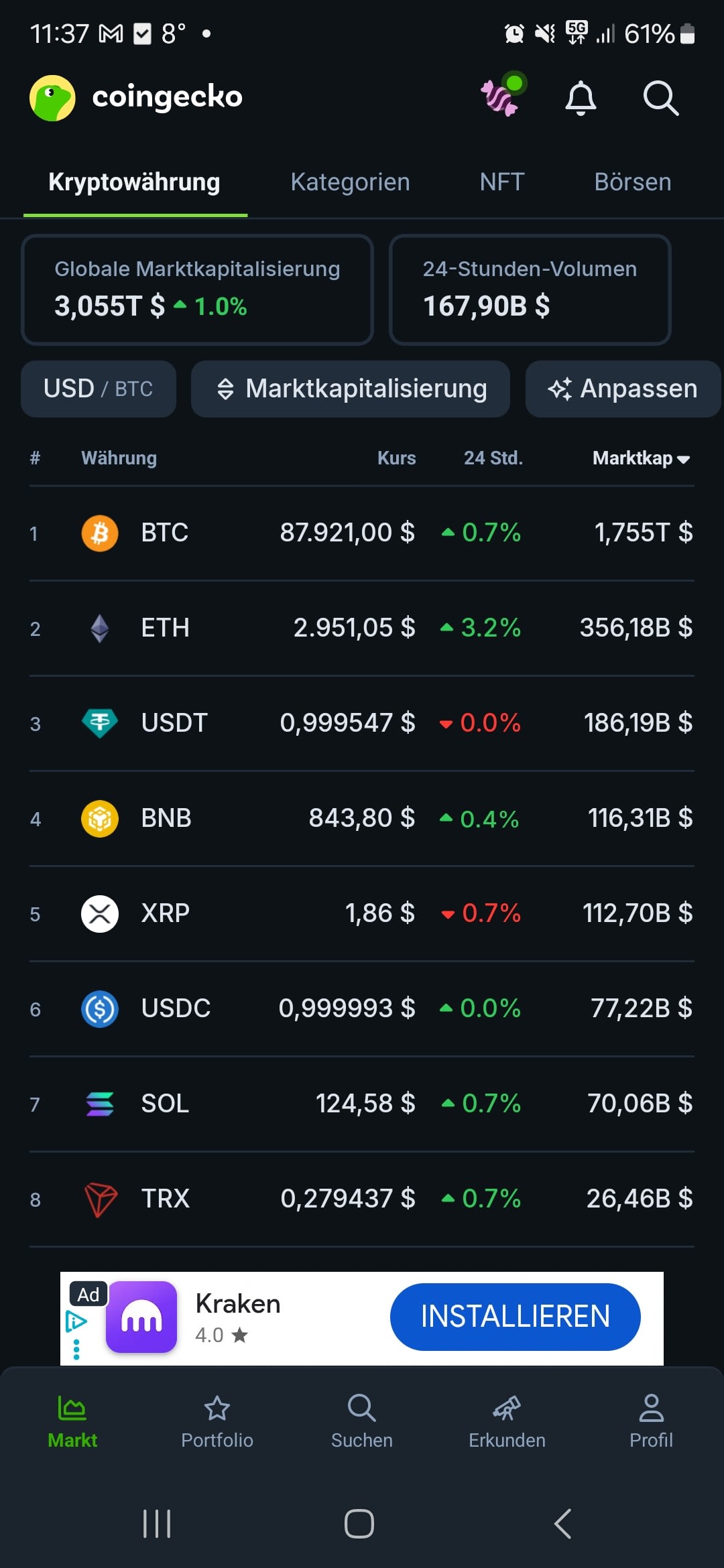This screenshot has width=724, height=1568.
Task: Switch to the NFT tab
Action: [x=501, y=182]
